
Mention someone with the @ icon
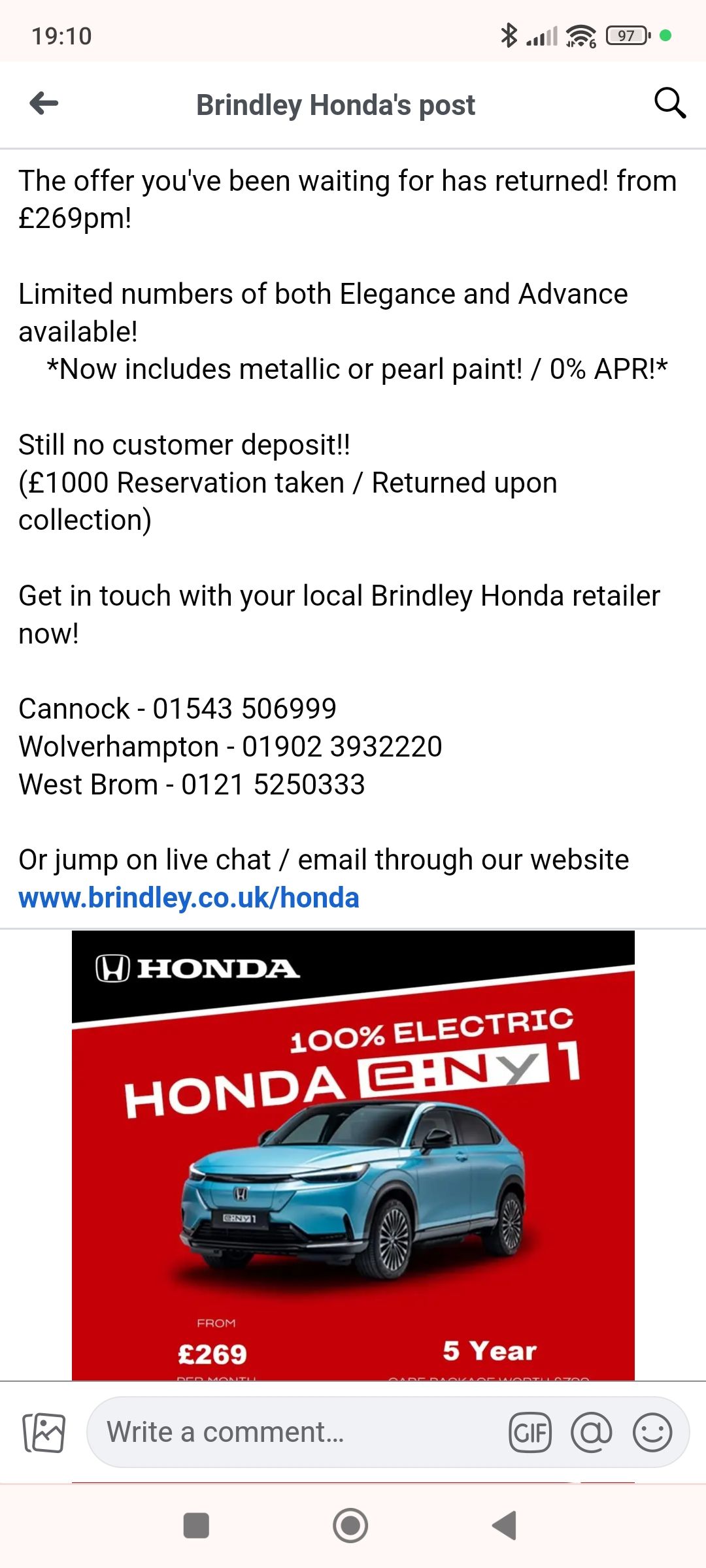[x=591, y=1432]
